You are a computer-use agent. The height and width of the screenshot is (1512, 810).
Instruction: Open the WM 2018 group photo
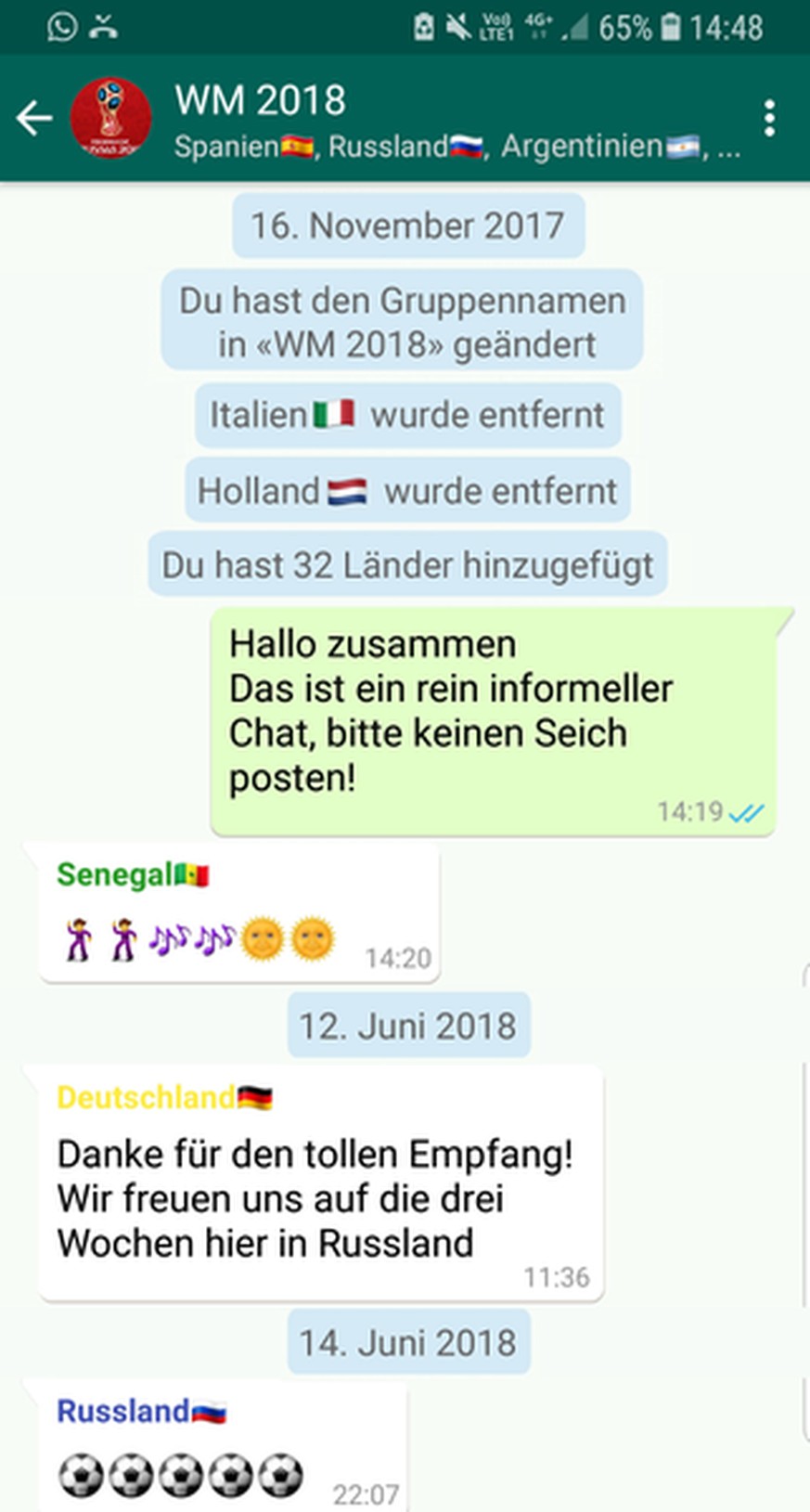click(110, 118)
